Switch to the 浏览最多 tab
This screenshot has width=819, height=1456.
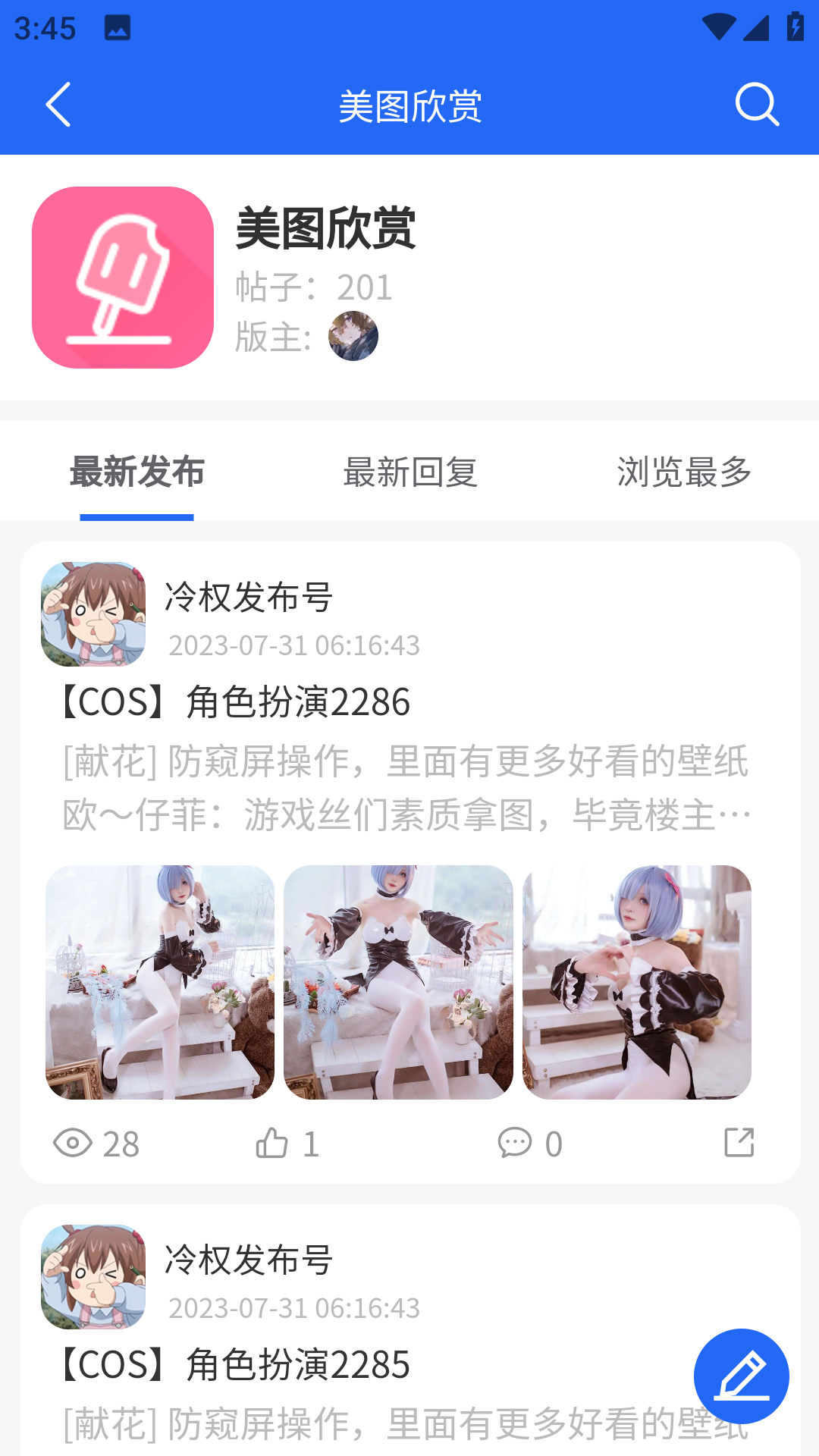tap(684, 472)
